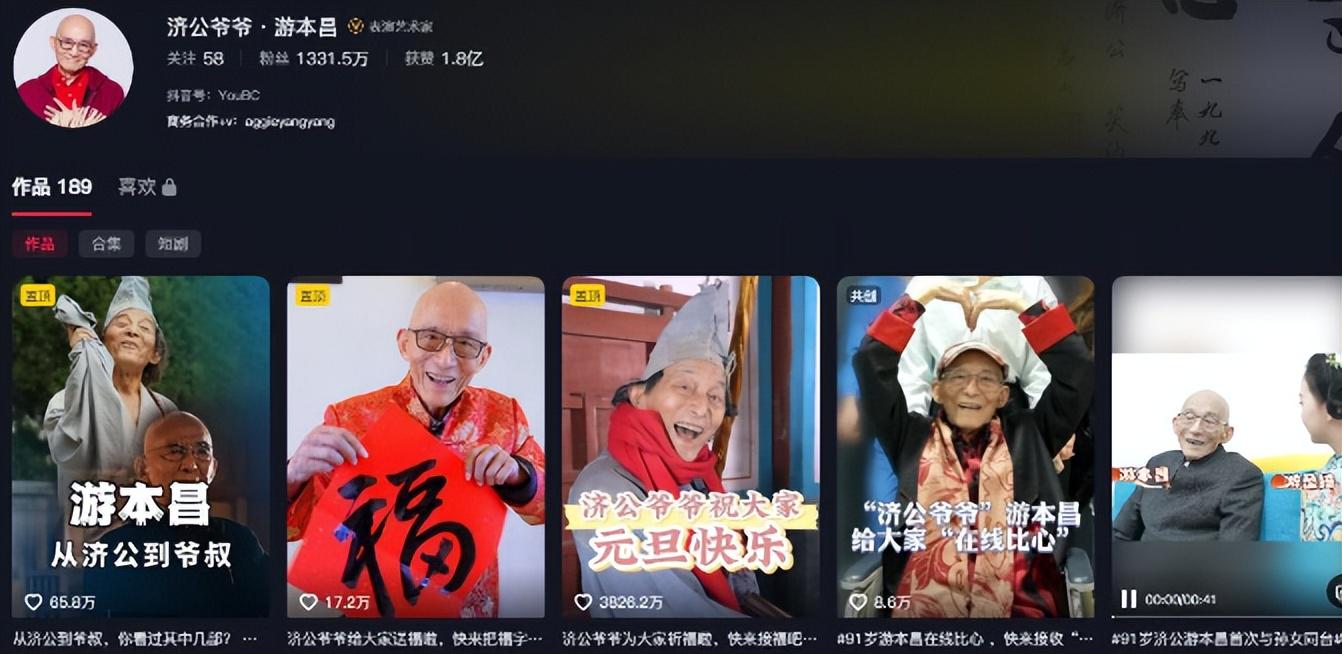Open the 元旦快乐 greeting video
The width and height of the screenshot is (1342, 654).
click(x=691, y=446)
